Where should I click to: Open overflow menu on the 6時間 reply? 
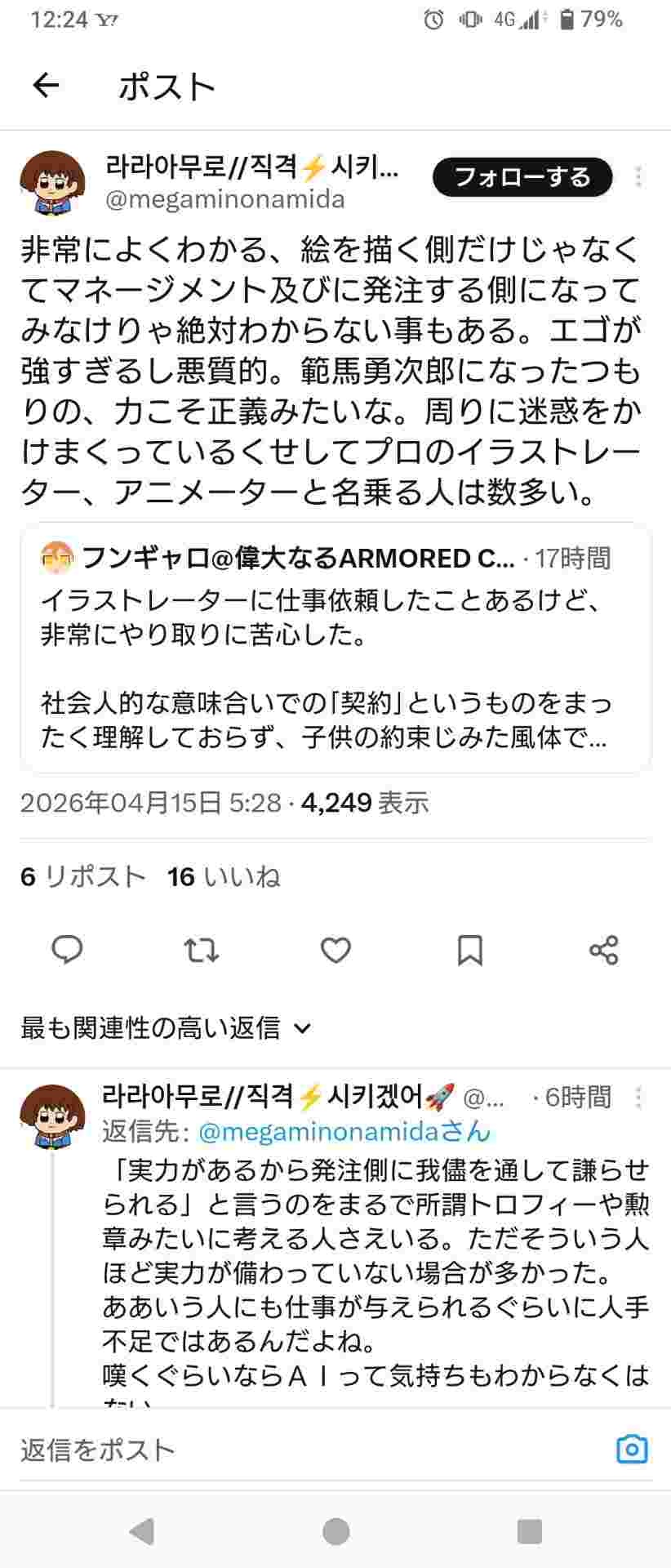pyautogui.click(x=638, y=1098)
